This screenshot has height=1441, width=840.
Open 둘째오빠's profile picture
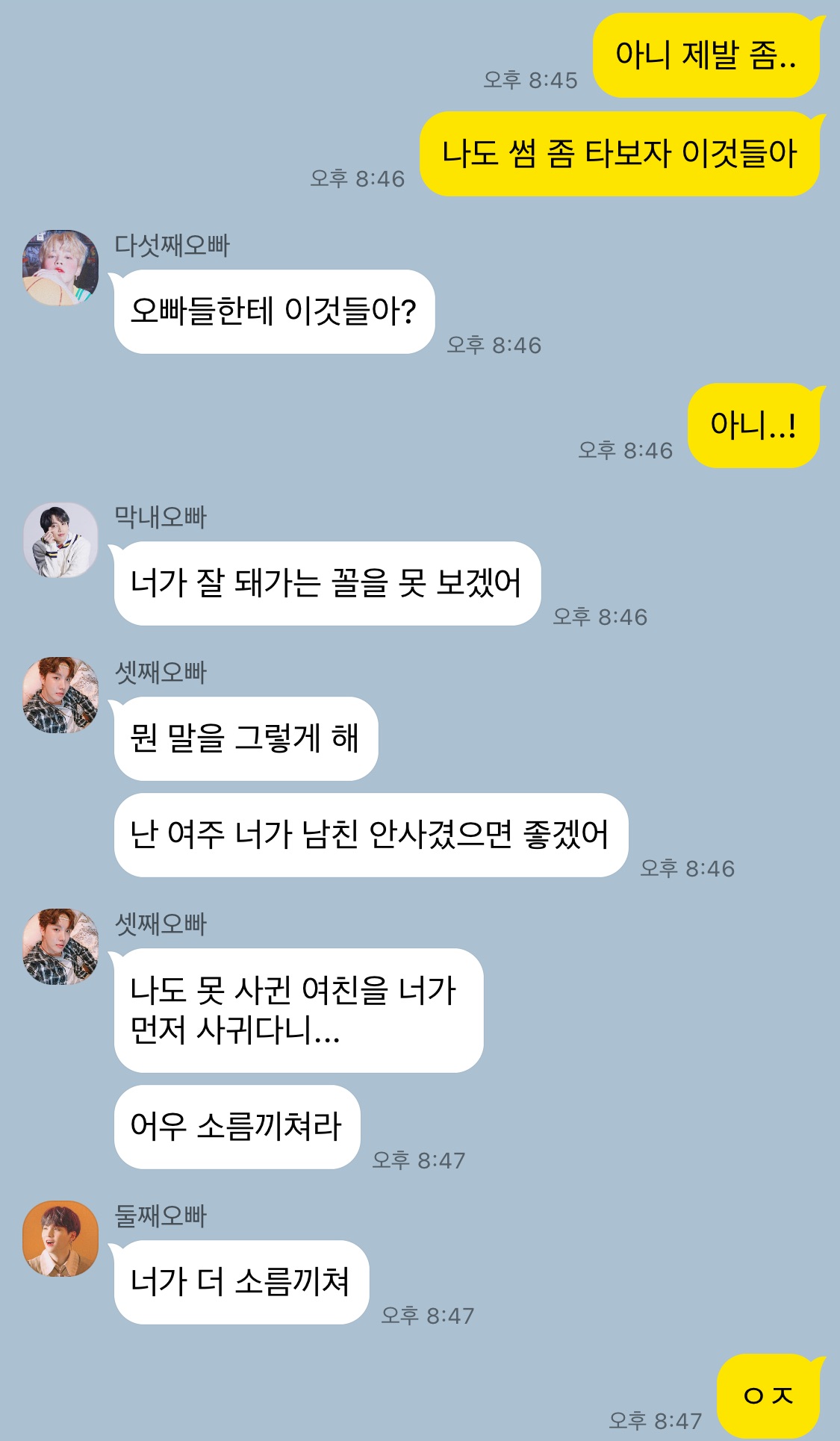pos(60,1239)
